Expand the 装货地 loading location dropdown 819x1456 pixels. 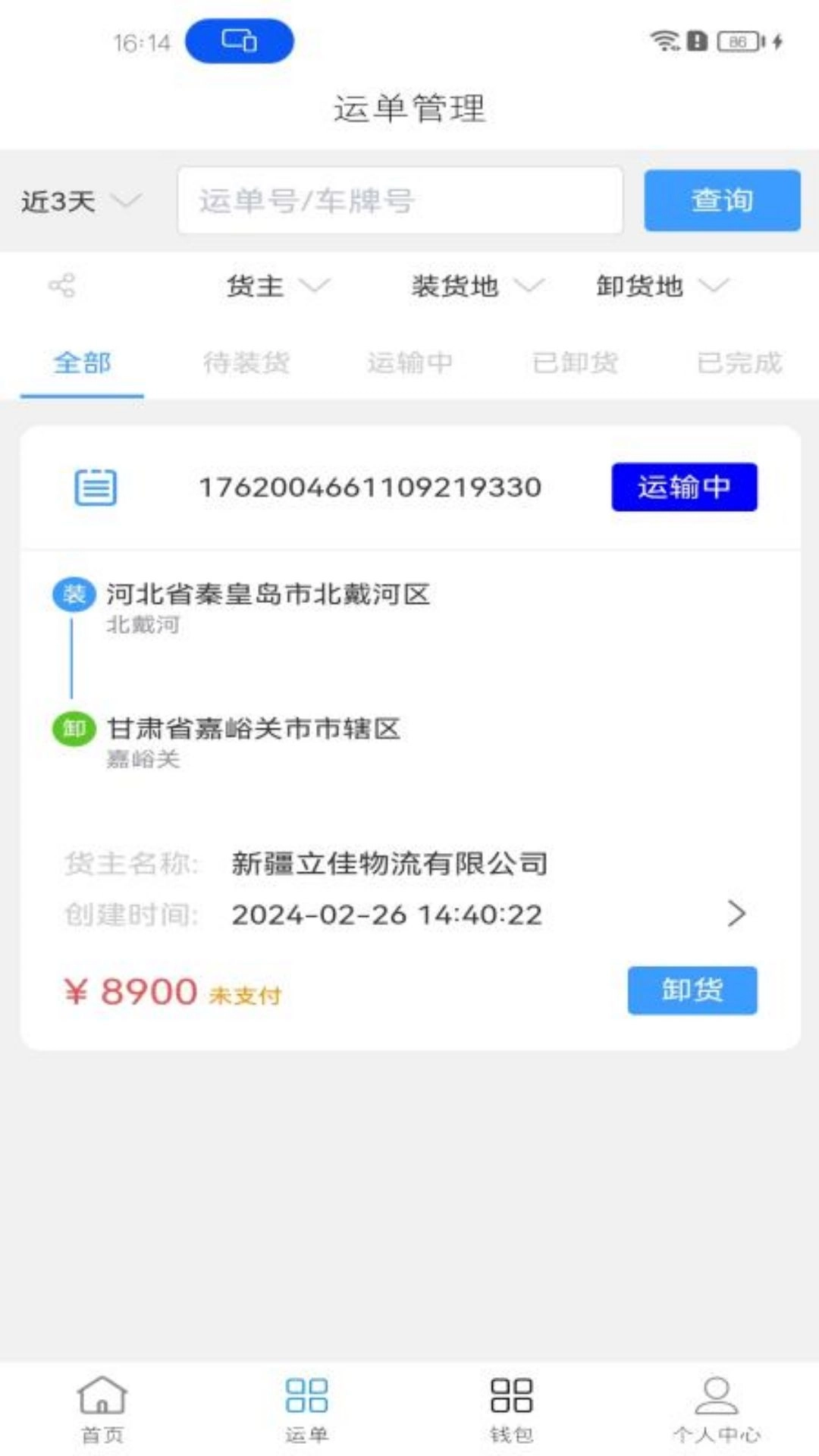(x=474, y=287)
